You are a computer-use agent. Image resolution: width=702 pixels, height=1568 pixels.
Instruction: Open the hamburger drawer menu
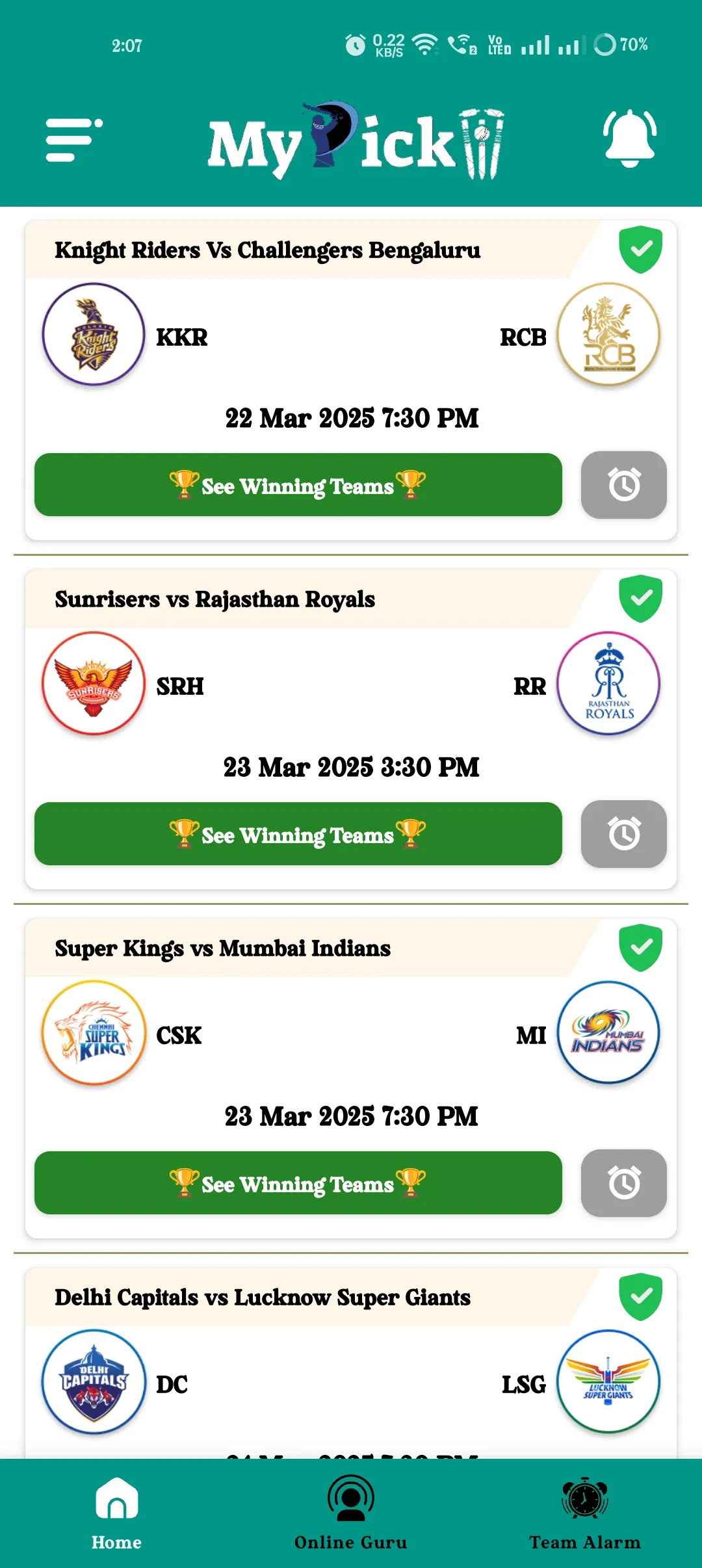pos(73,139)
